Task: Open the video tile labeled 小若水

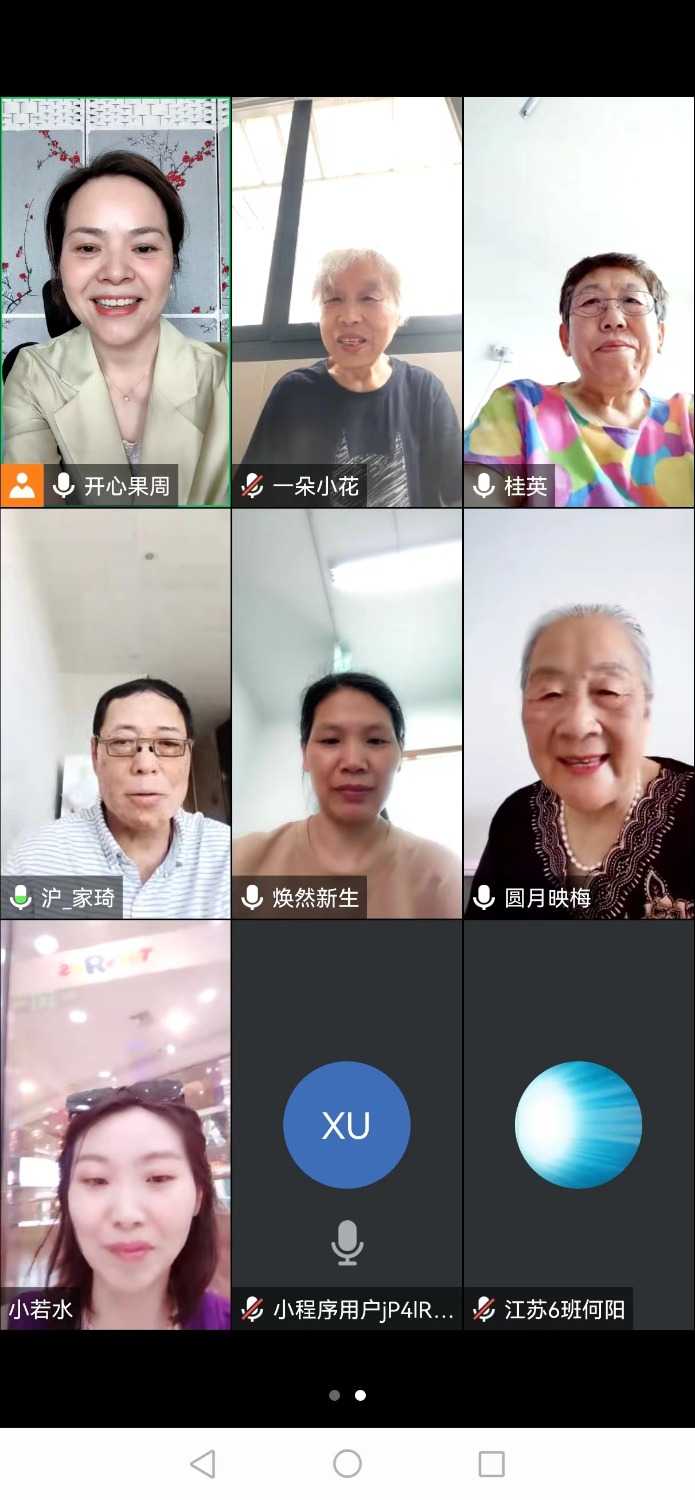Action: pyautogui.click(x=116, y=1124)
